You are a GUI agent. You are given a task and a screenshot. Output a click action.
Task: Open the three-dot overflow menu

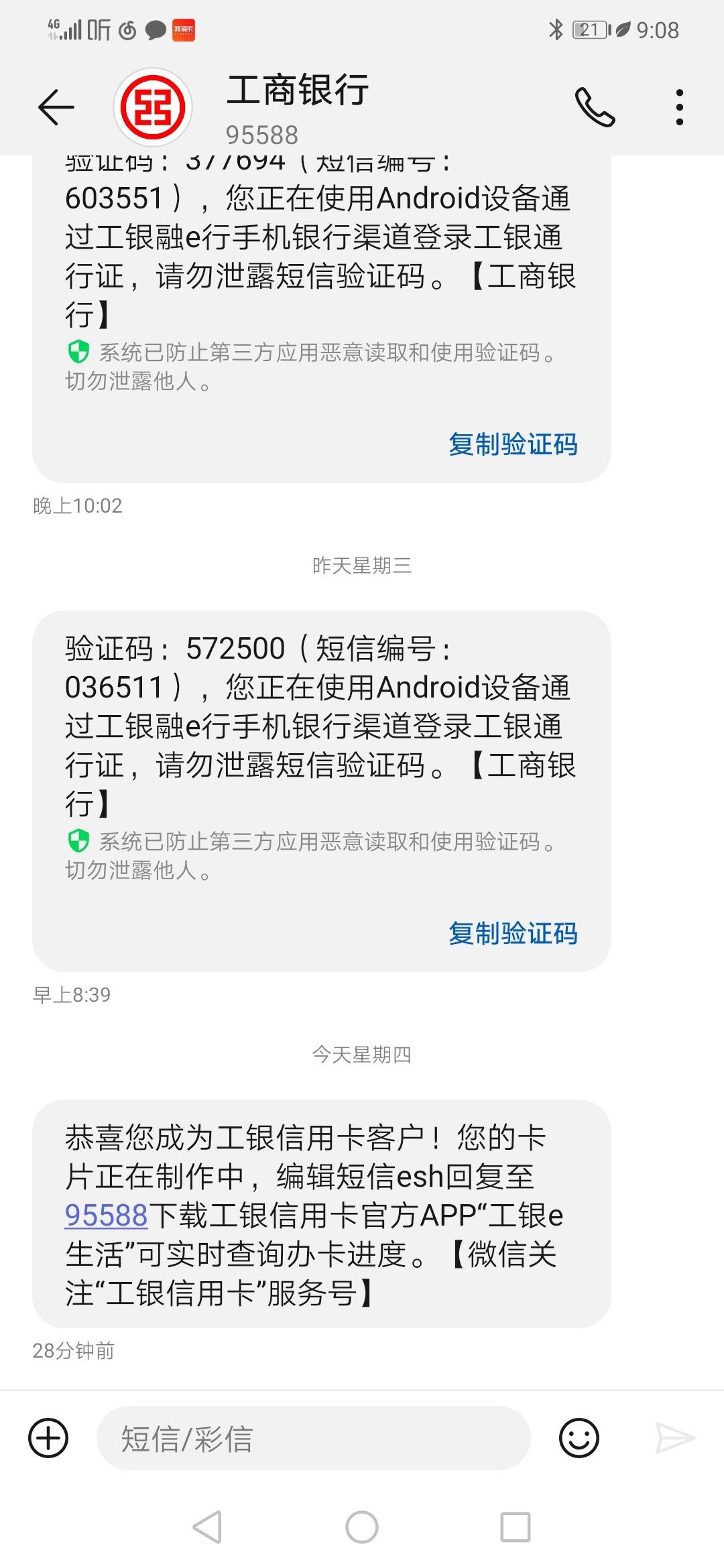coord(680,107)
